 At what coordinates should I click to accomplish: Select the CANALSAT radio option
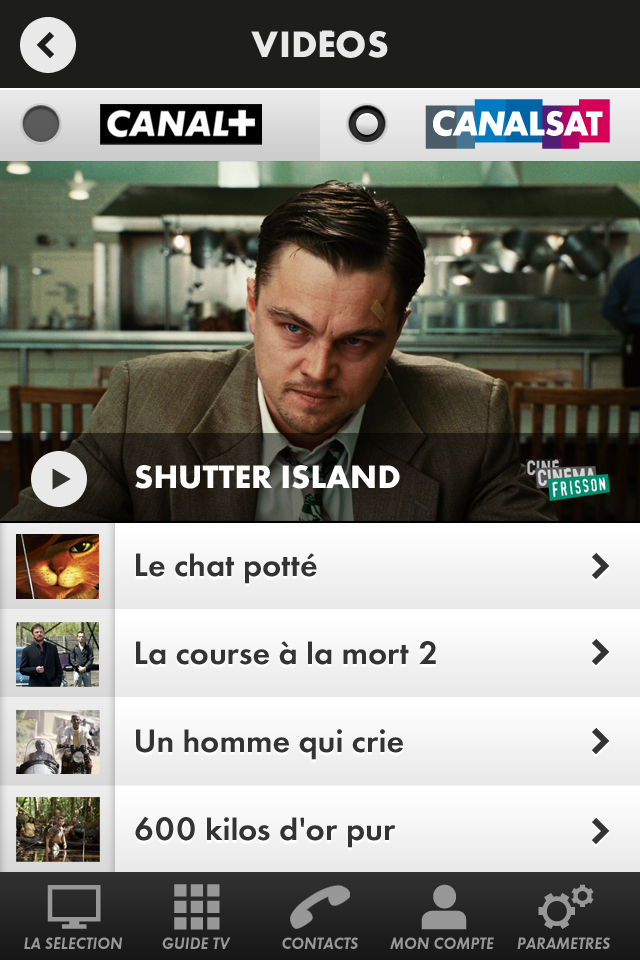(366, 125)
